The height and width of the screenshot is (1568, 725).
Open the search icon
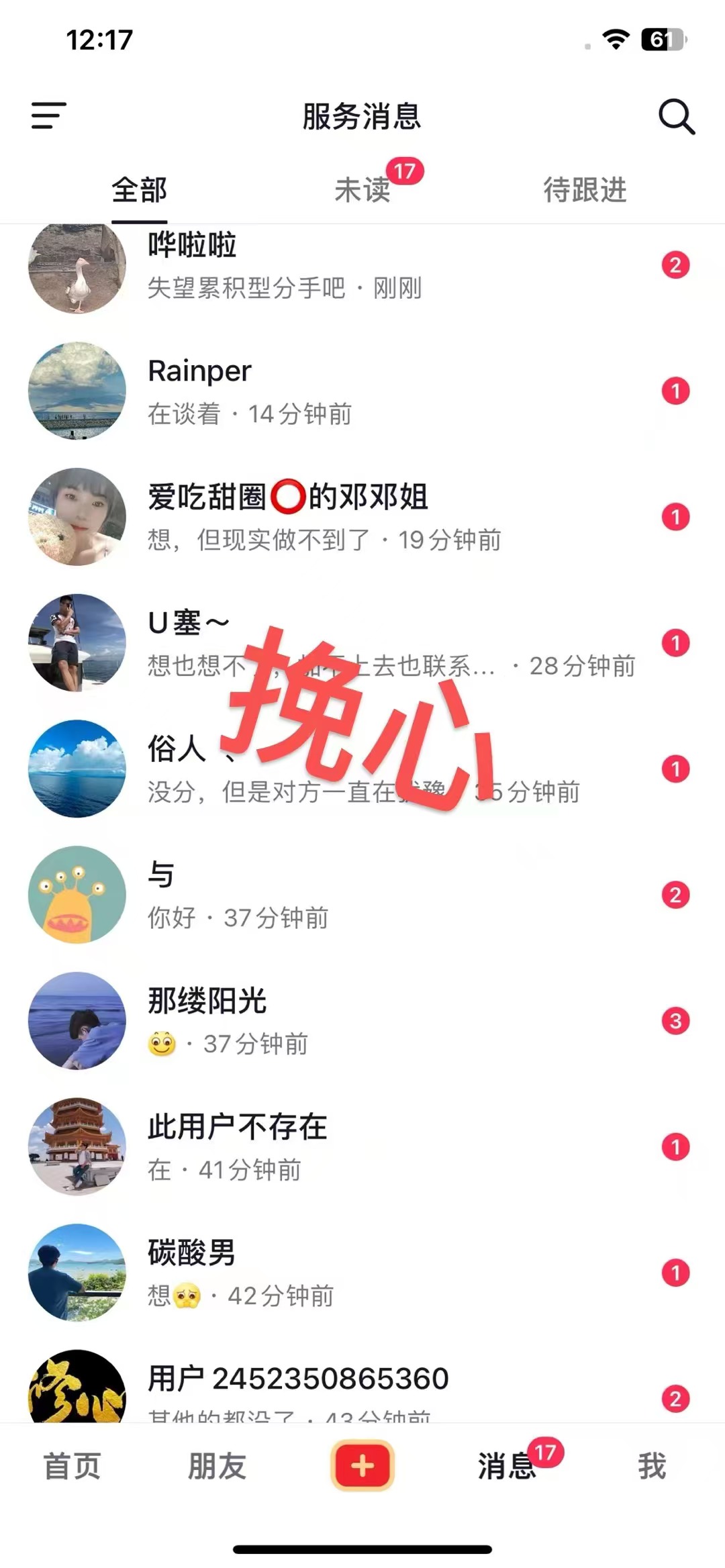tap(675, 117)
